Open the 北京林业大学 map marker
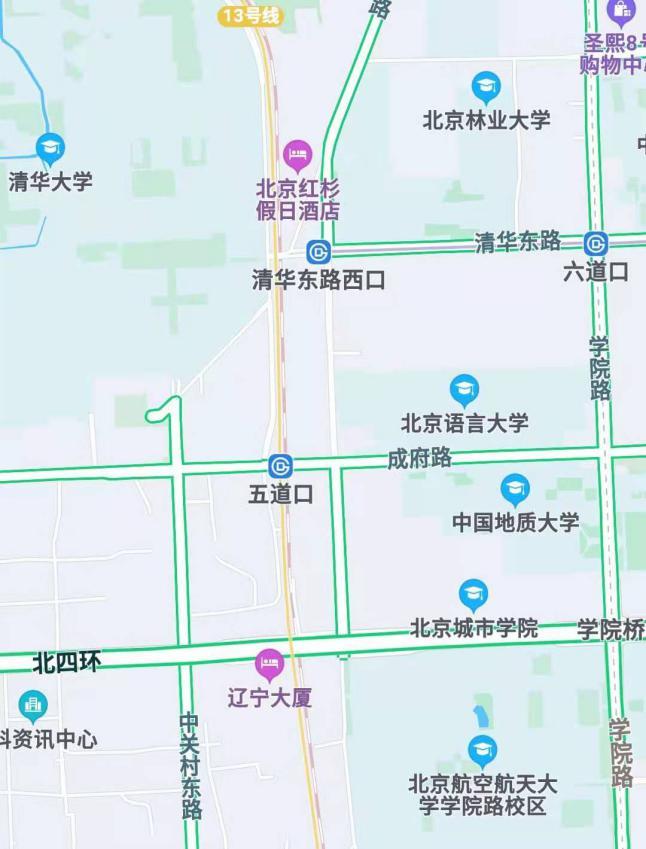Screen dimensions: 646x849 click(x=486, y=87)
